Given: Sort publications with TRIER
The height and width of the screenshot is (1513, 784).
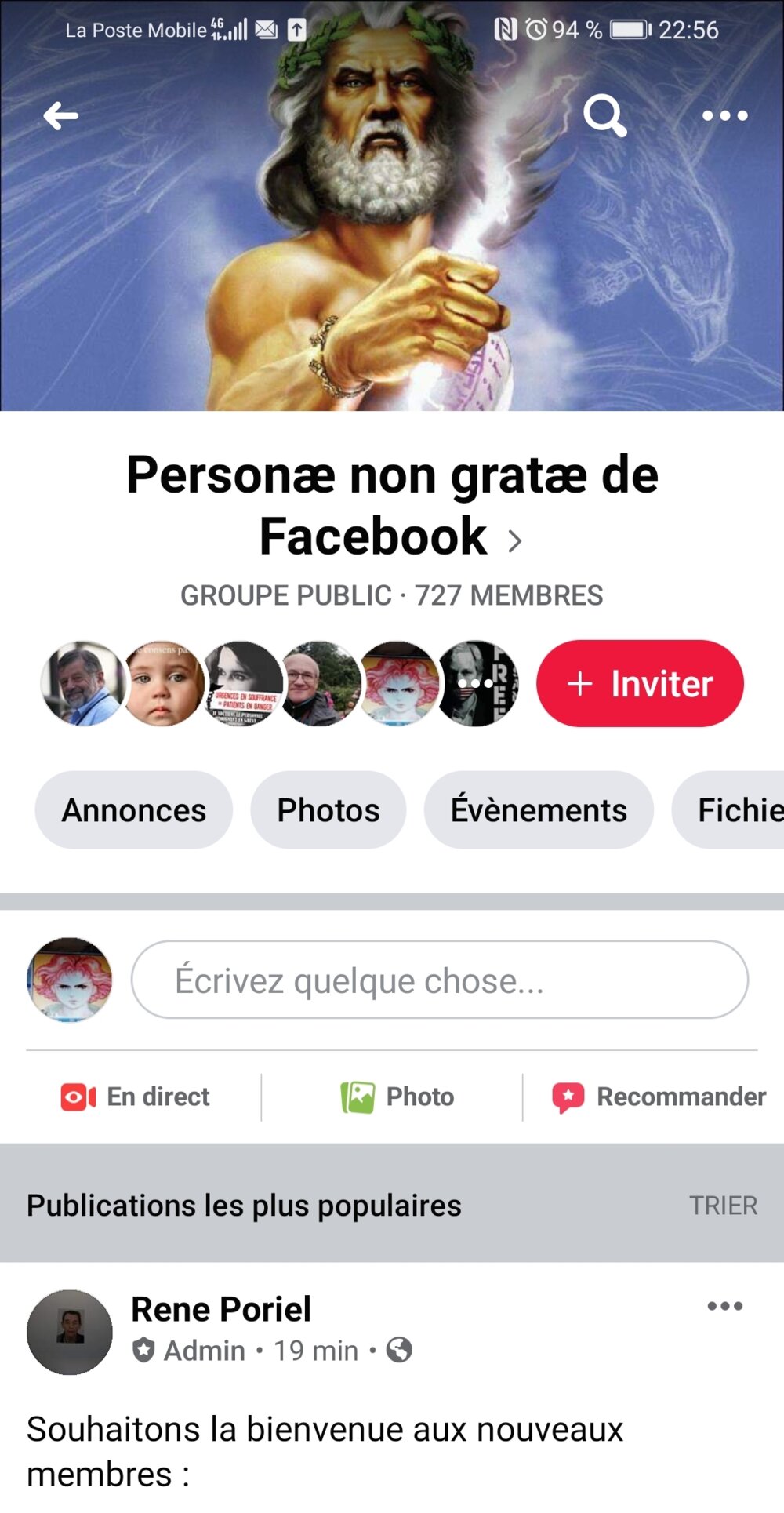Looking at the screenshot, I should 723,1206.
